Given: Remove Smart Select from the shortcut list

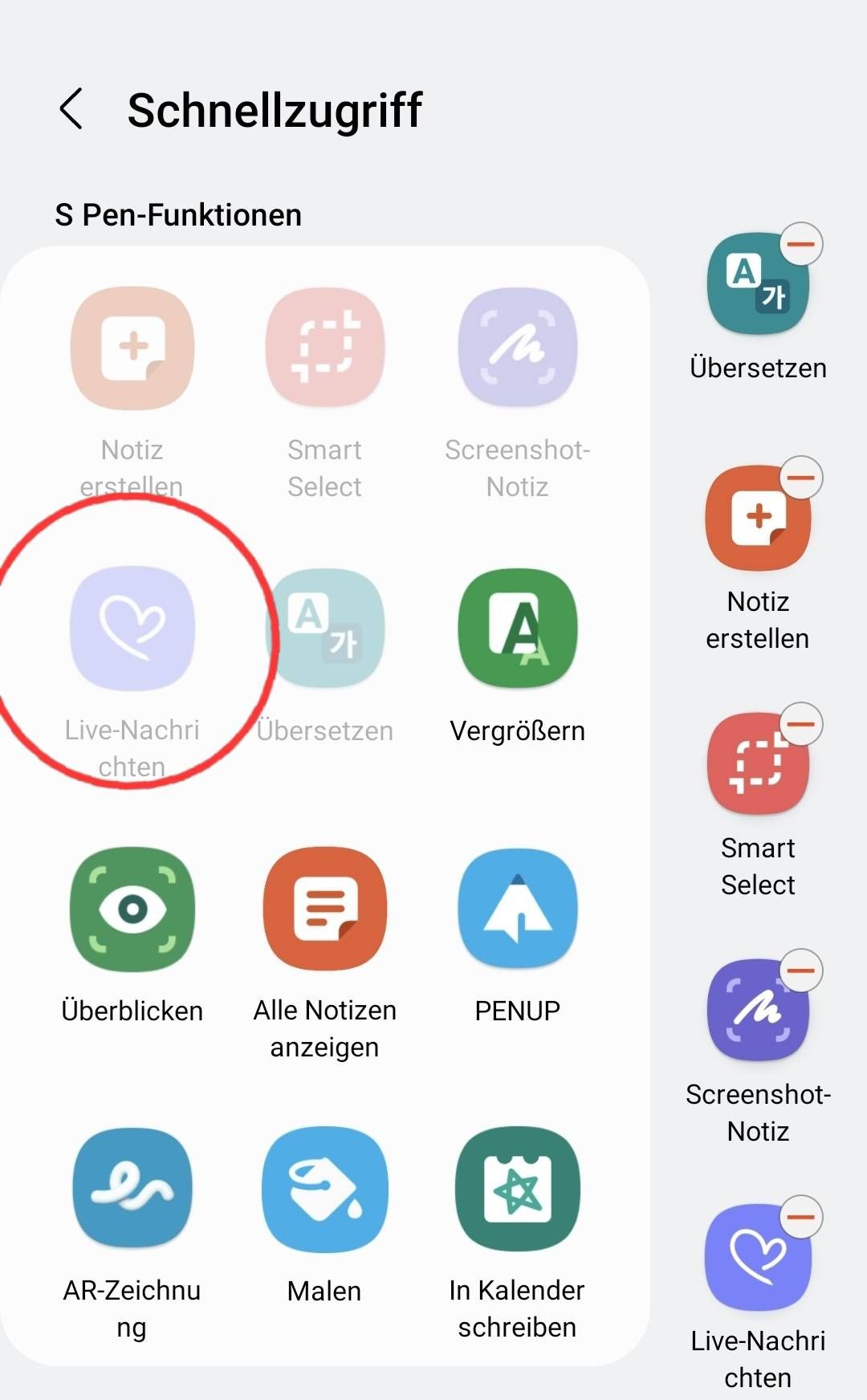Looking at the screenshot, I should click(801, 724).
